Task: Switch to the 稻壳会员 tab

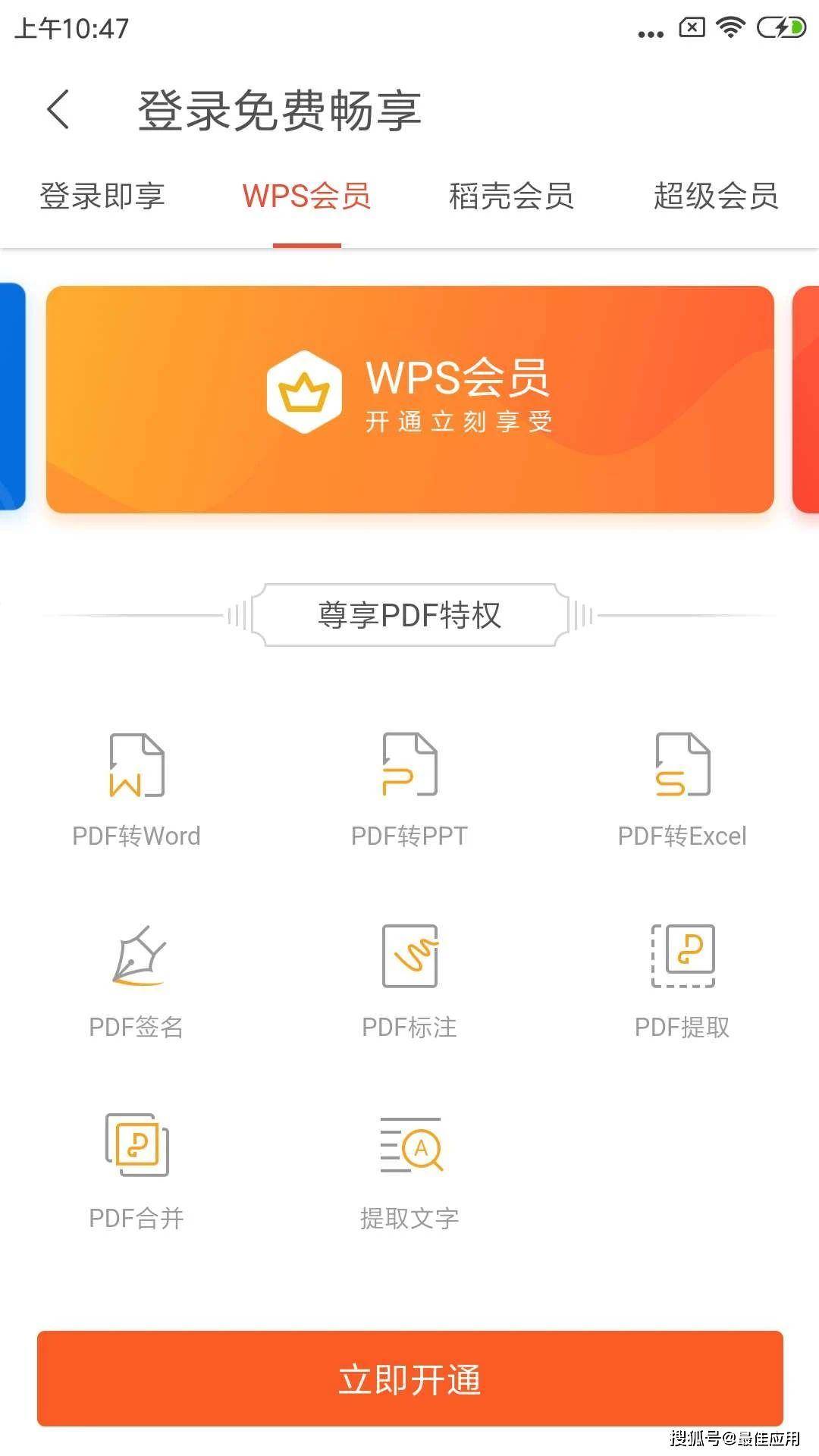Action: tap(510, 196)
